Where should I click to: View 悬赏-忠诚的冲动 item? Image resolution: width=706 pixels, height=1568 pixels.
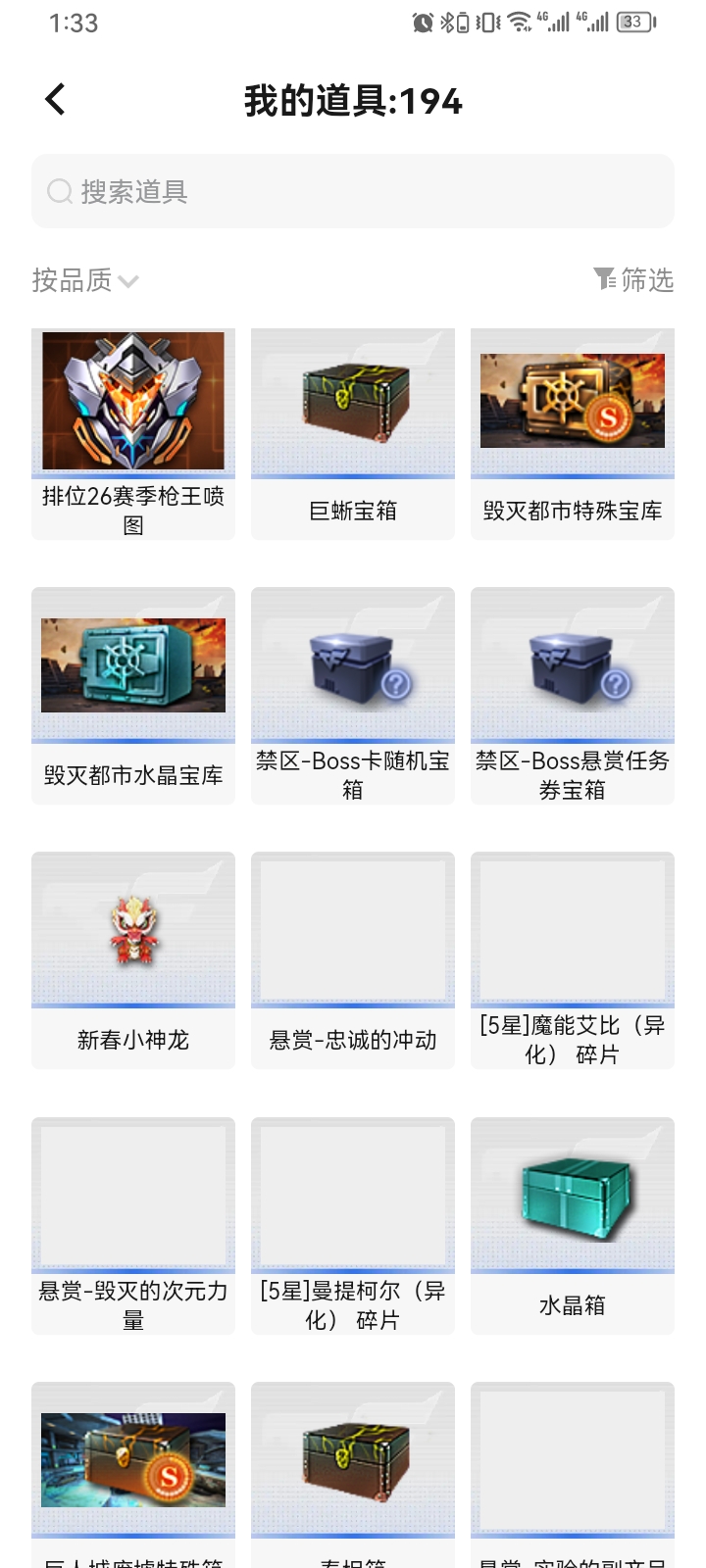tap(353, 960)
